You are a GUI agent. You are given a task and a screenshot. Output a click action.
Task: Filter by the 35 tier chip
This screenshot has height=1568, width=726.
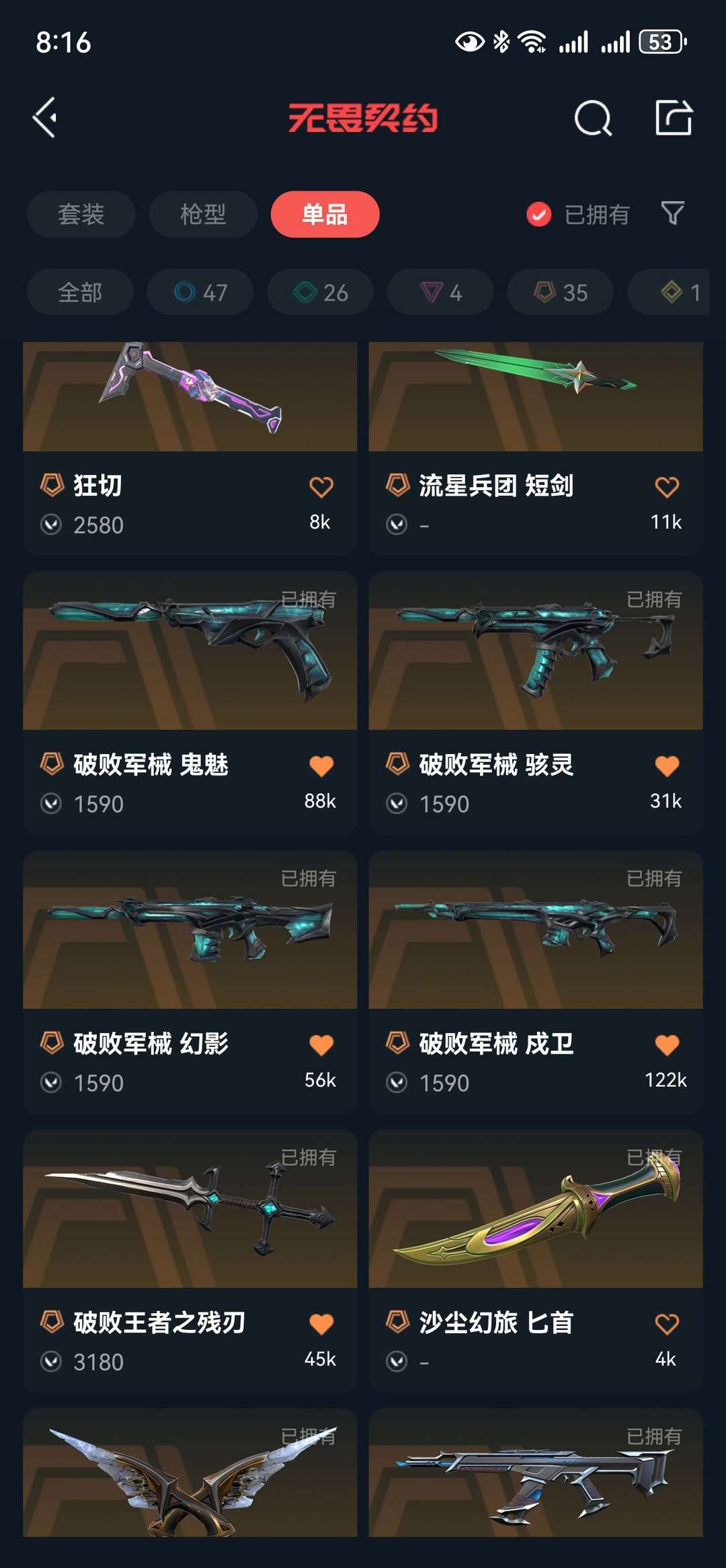pos(561,292)
